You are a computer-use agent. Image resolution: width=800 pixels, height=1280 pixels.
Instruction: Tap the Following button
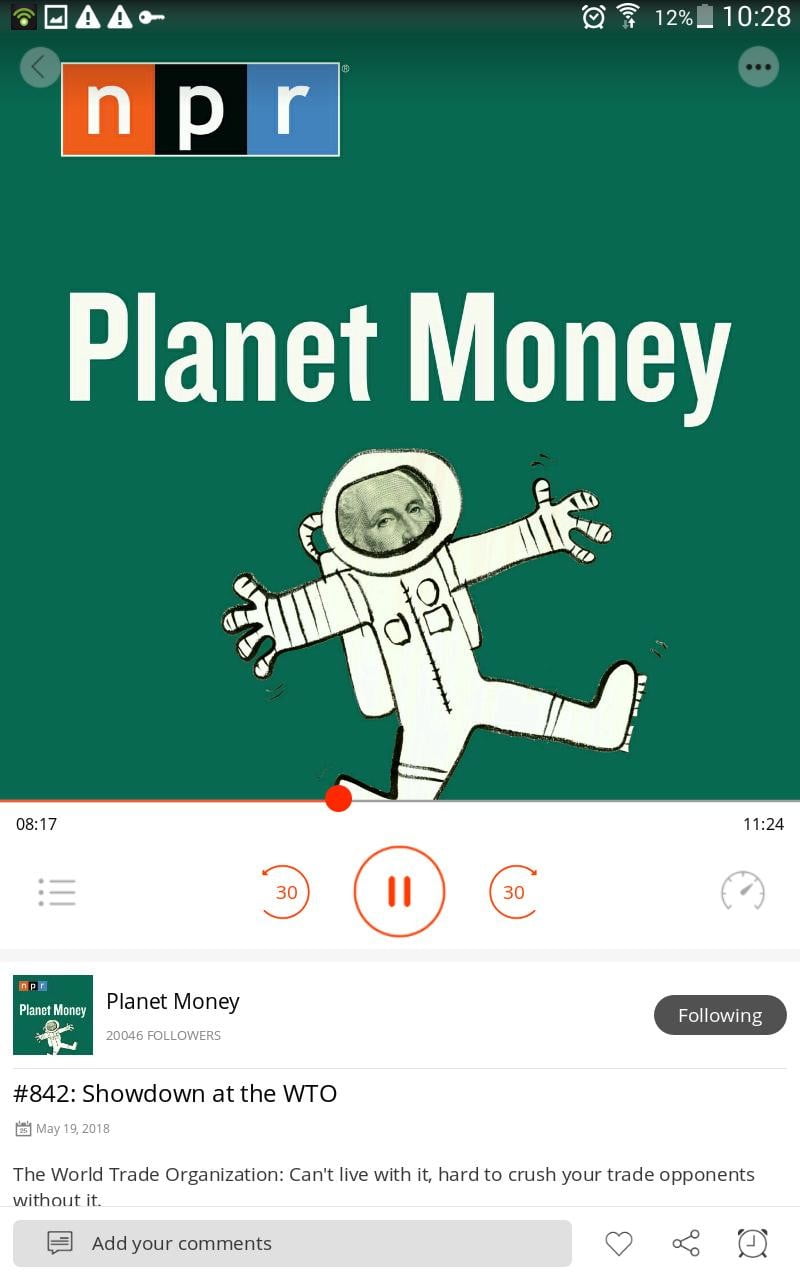[720, 1015]
